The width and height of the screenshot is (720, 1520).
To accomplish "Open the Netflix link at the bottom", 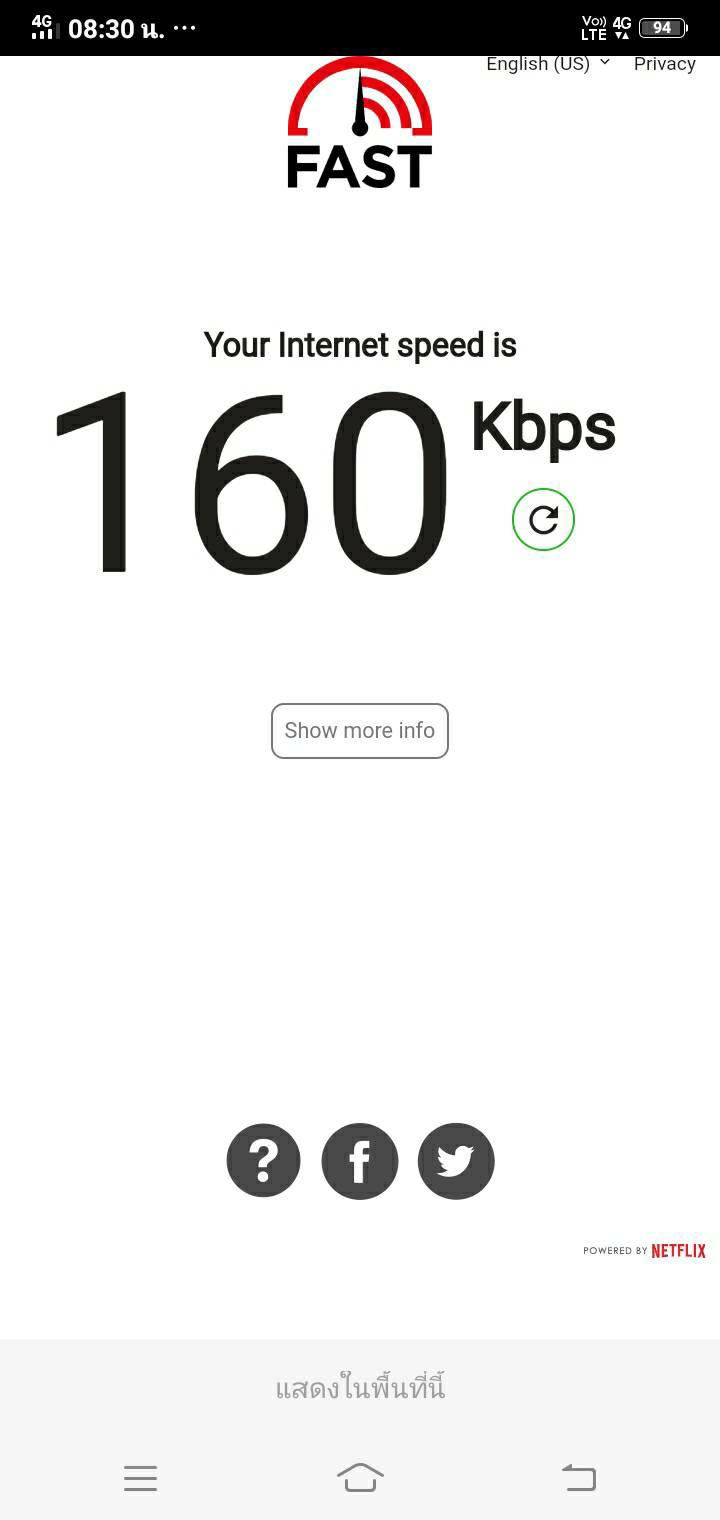I will (x=677, y=1251).
